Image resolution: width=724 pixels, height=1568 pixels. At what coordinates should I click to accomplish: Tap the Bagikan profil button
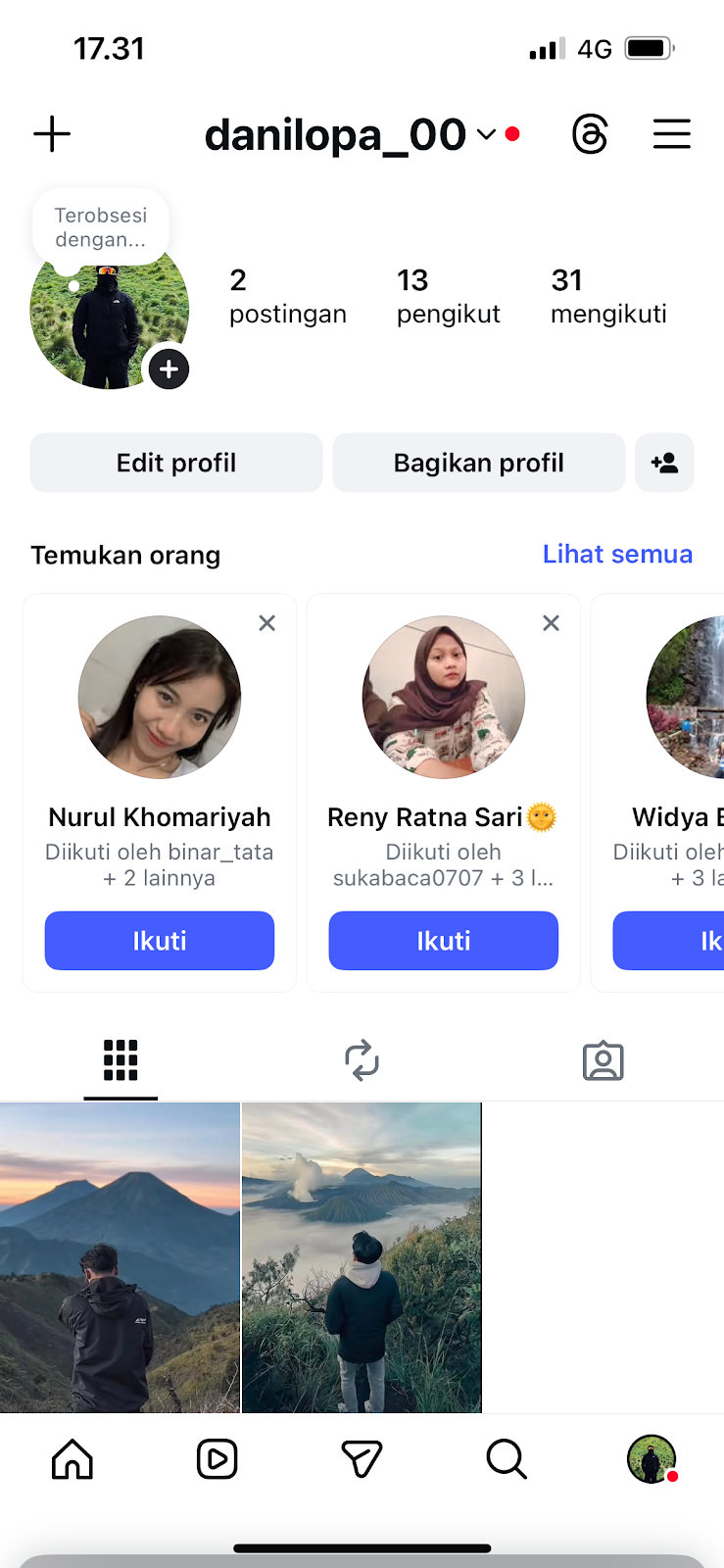(478, 463)
